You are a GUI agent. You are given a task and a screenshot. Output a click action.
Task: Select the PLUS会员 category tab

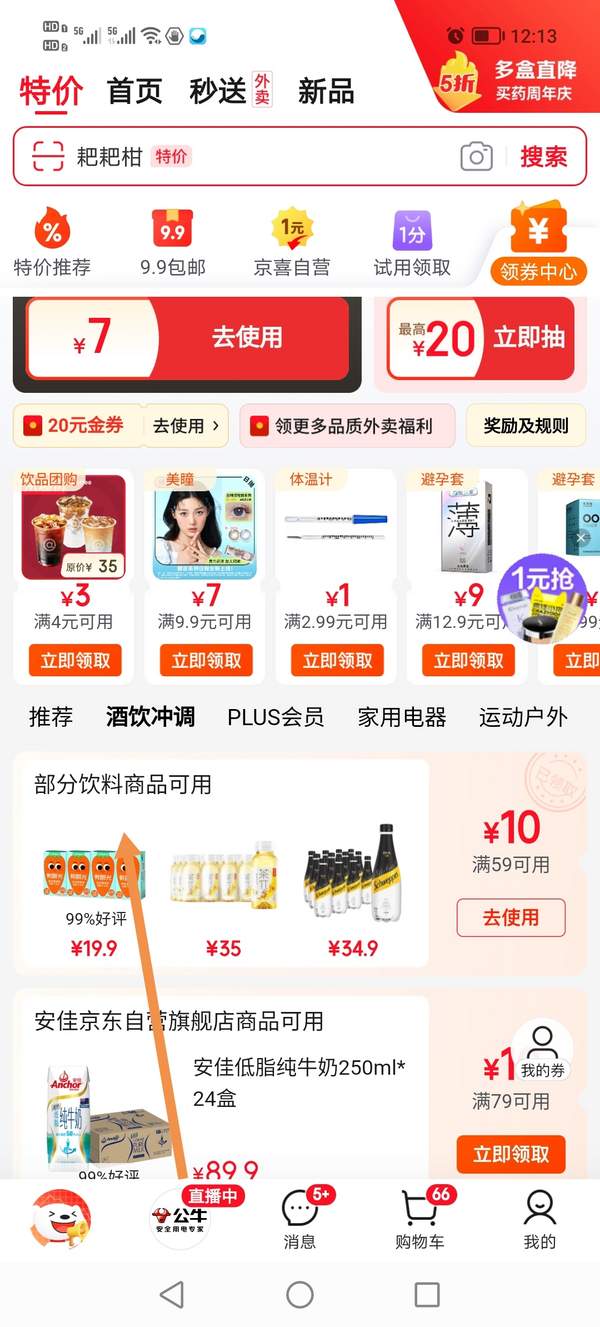pos(275,717)
